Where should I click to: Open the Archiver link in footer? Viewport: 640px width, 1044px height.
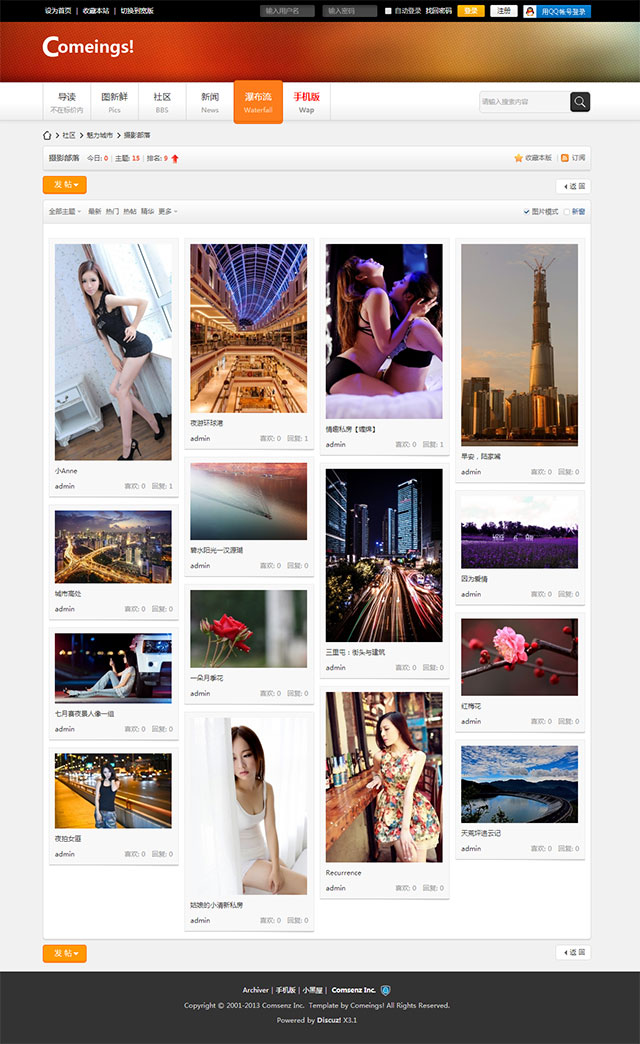255,990
